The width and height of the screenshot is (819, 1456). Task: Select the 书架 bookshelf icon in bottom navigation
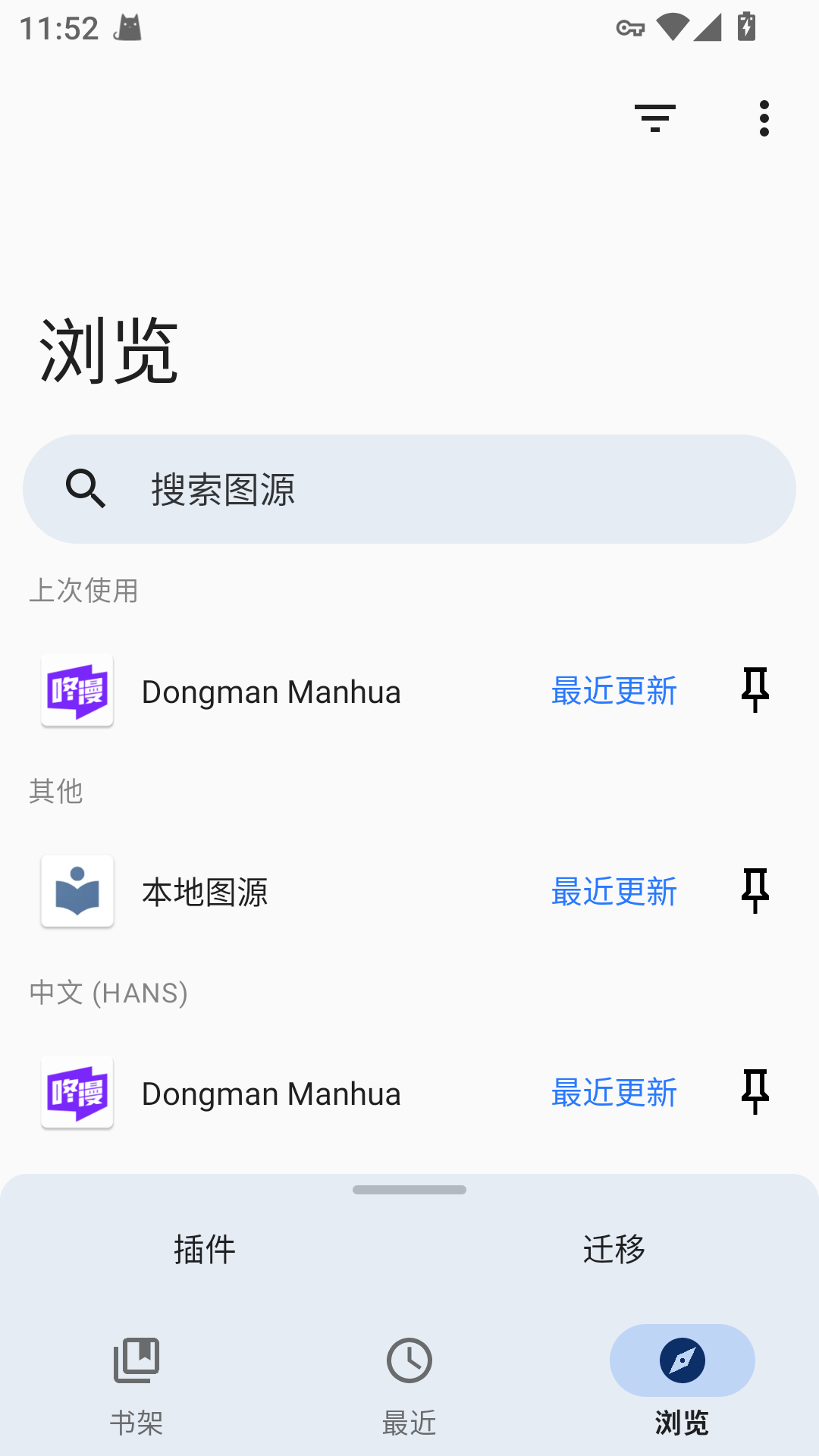point(136,1361)
